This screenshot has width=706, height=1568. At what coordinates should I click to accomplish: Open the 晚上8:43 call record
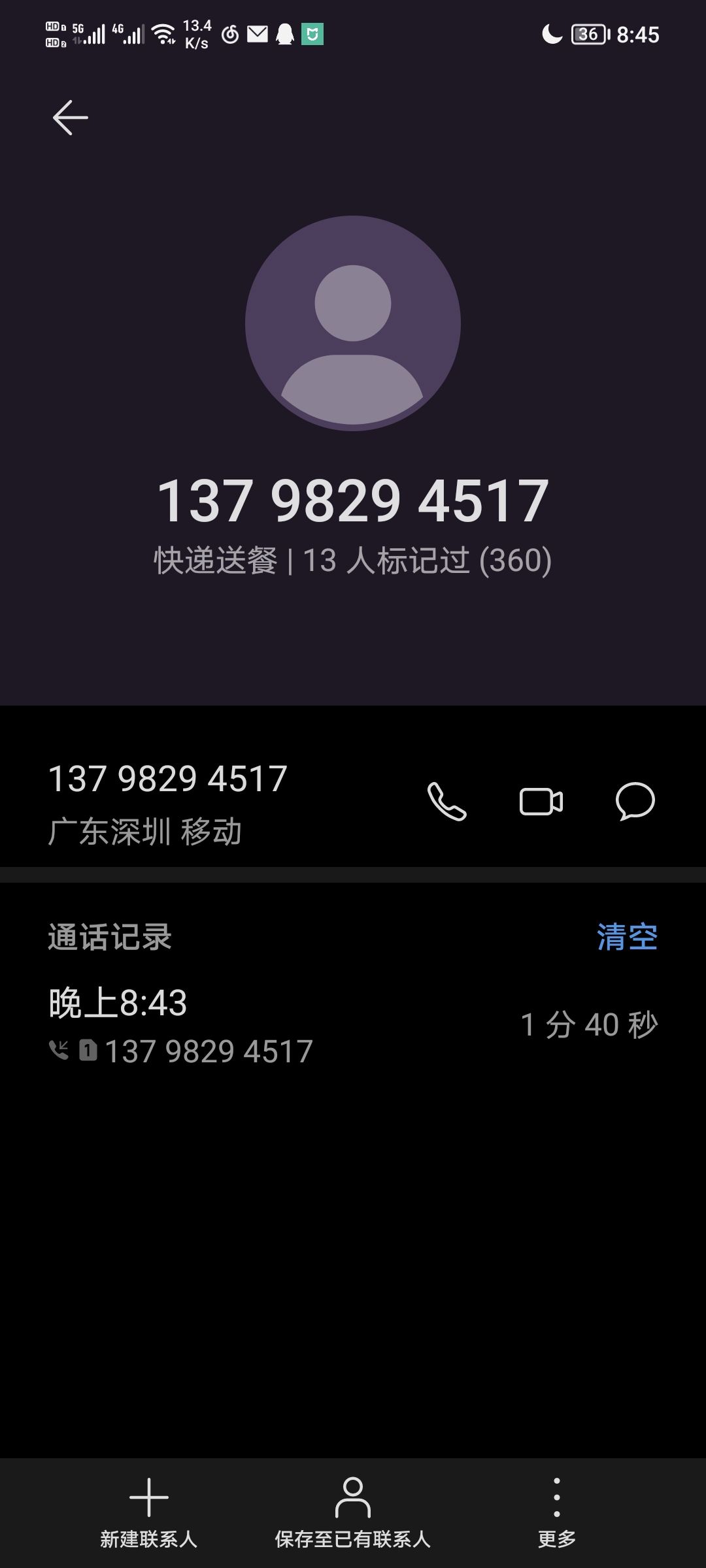coord(353,1026)
